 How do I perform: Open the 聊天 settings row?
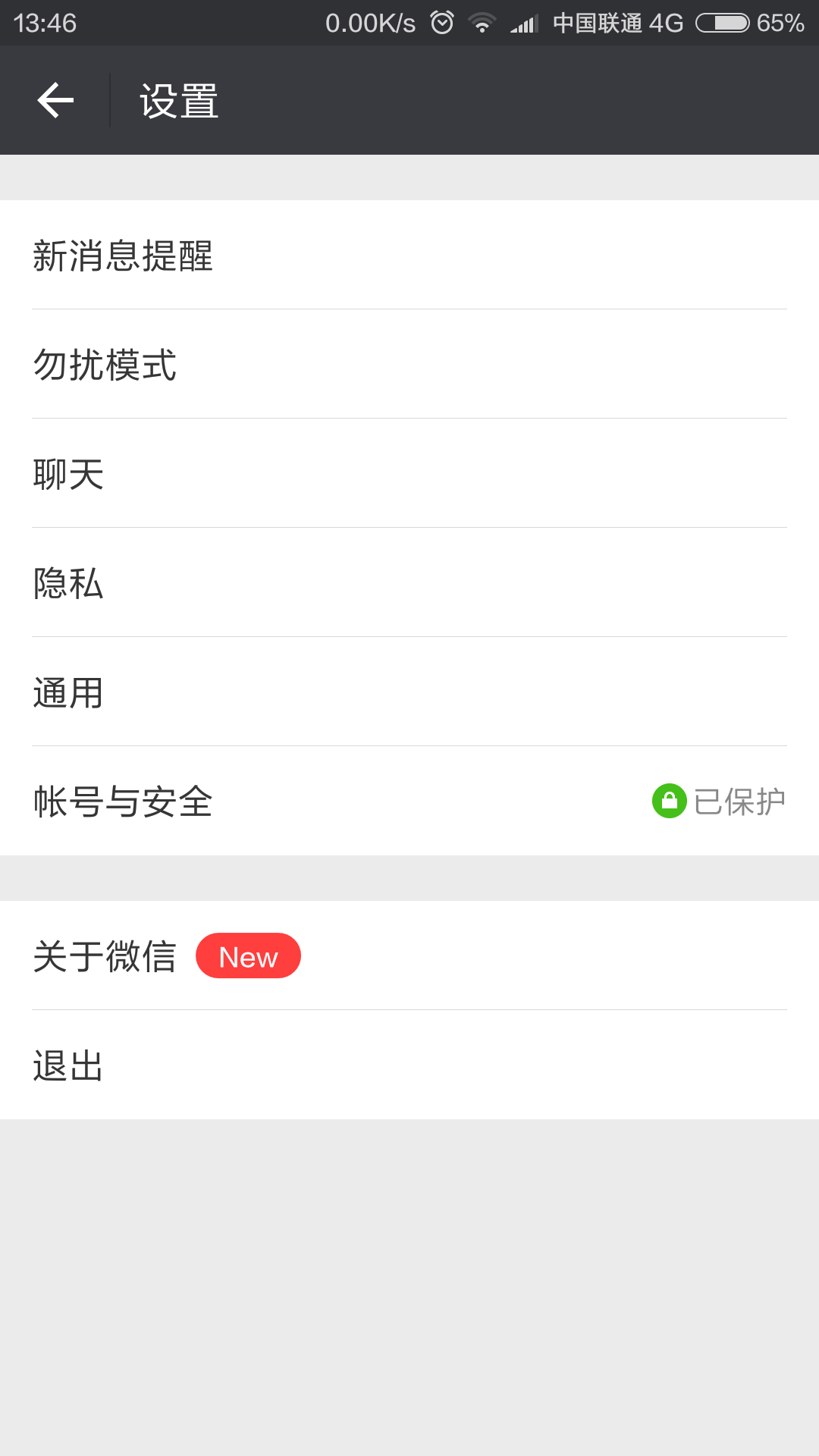point(409,473)
